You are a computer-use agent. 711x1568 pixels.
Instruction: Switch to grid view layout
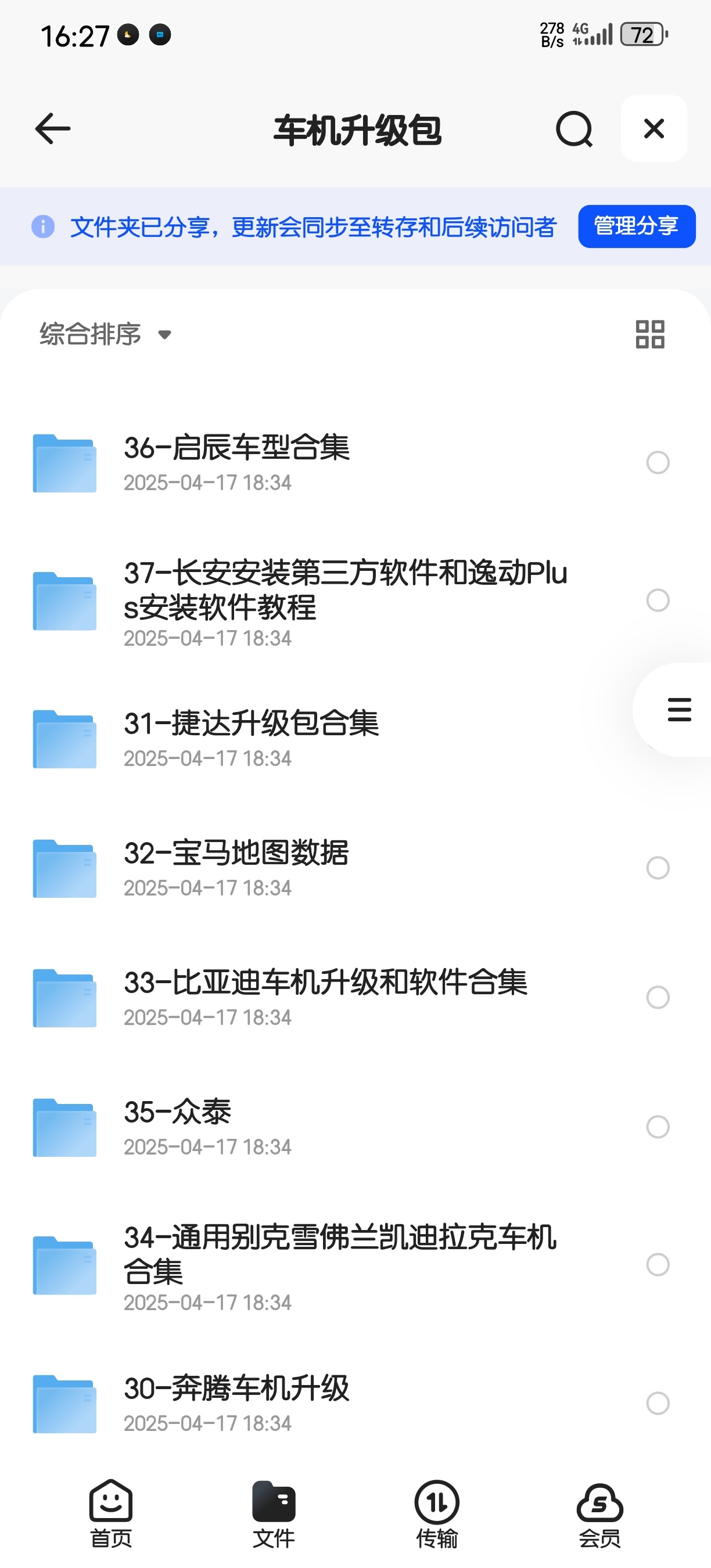[649, 334]
